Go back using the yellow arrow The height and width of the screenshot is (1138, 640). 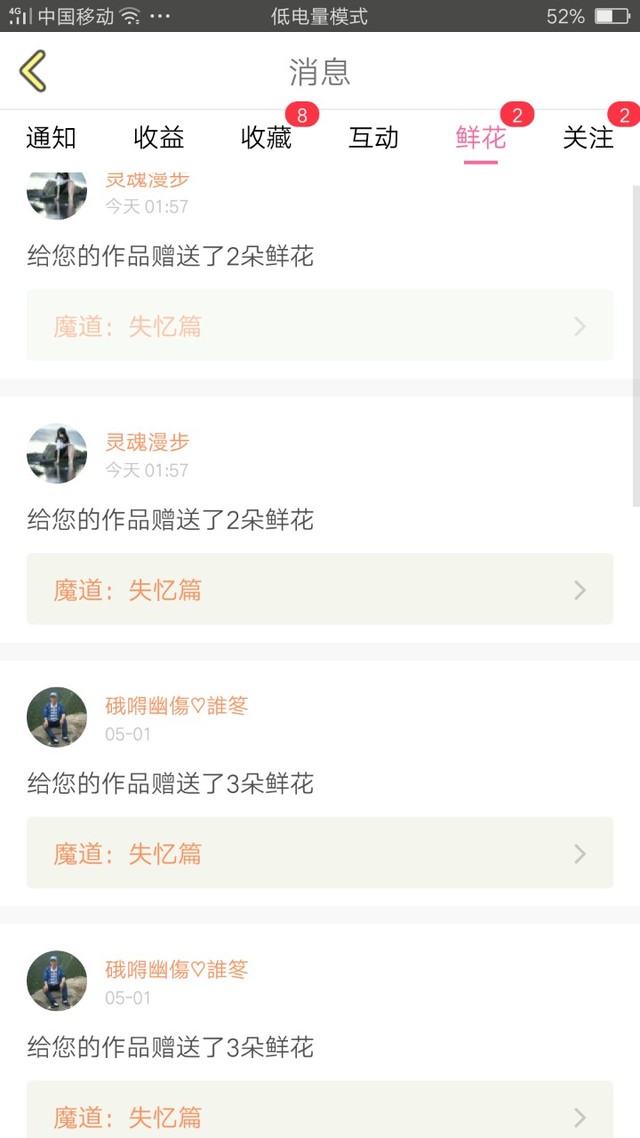click(33, 71)
